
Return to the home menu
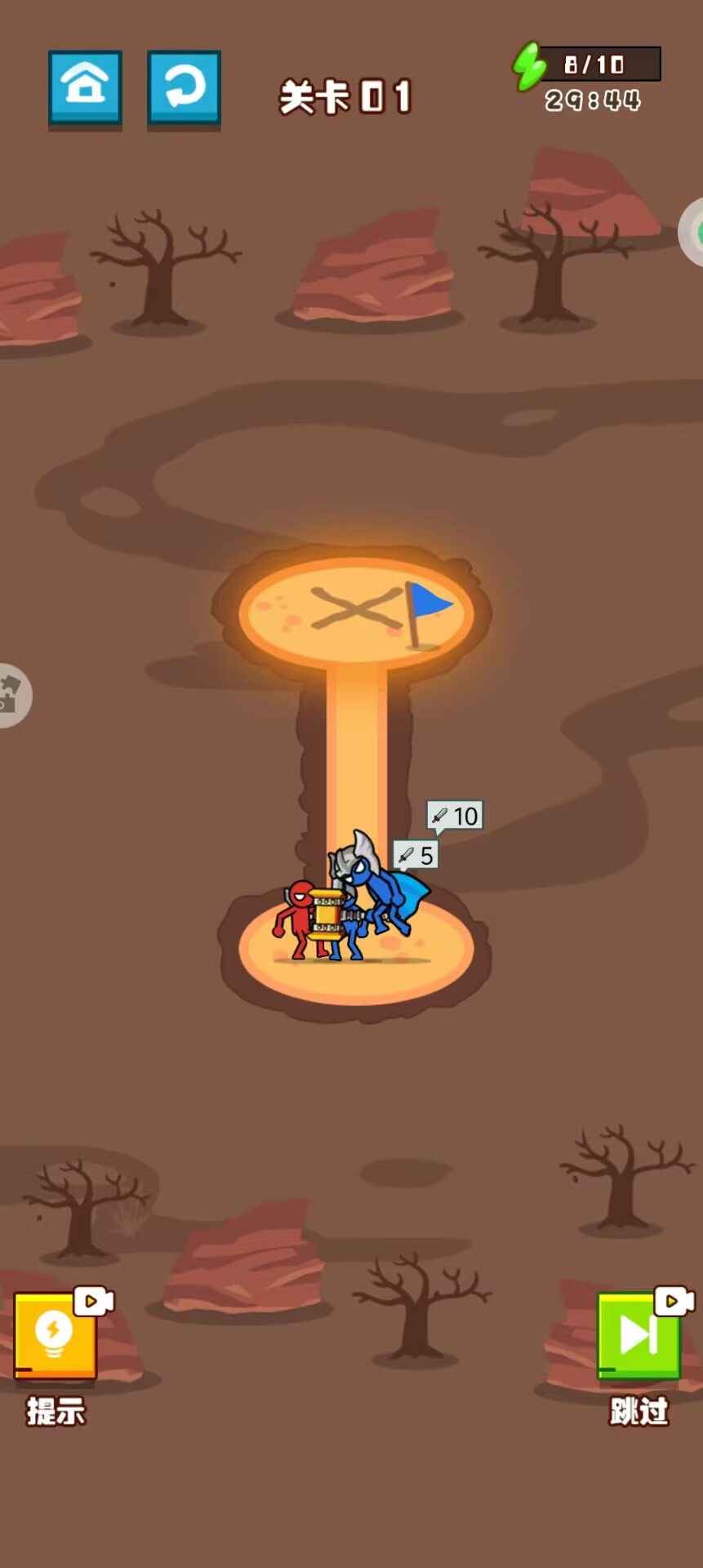point(85,87)
